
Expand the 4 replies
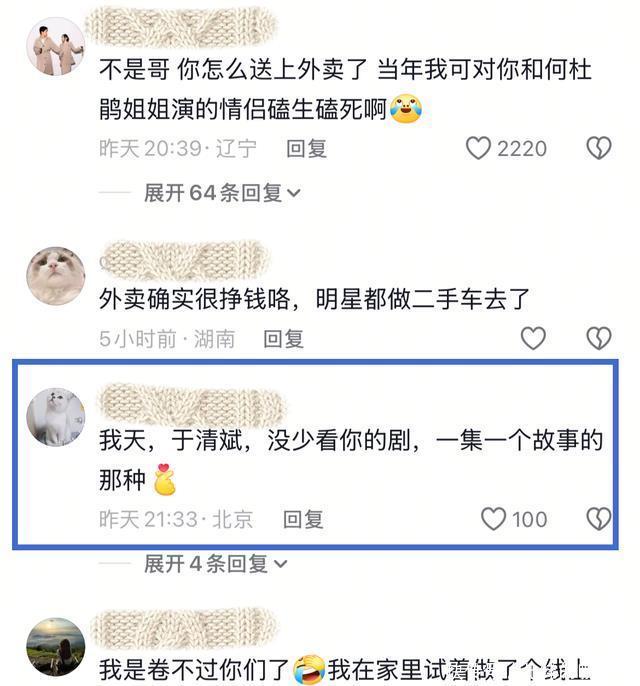pyautogui.click(x=215, y=563)
